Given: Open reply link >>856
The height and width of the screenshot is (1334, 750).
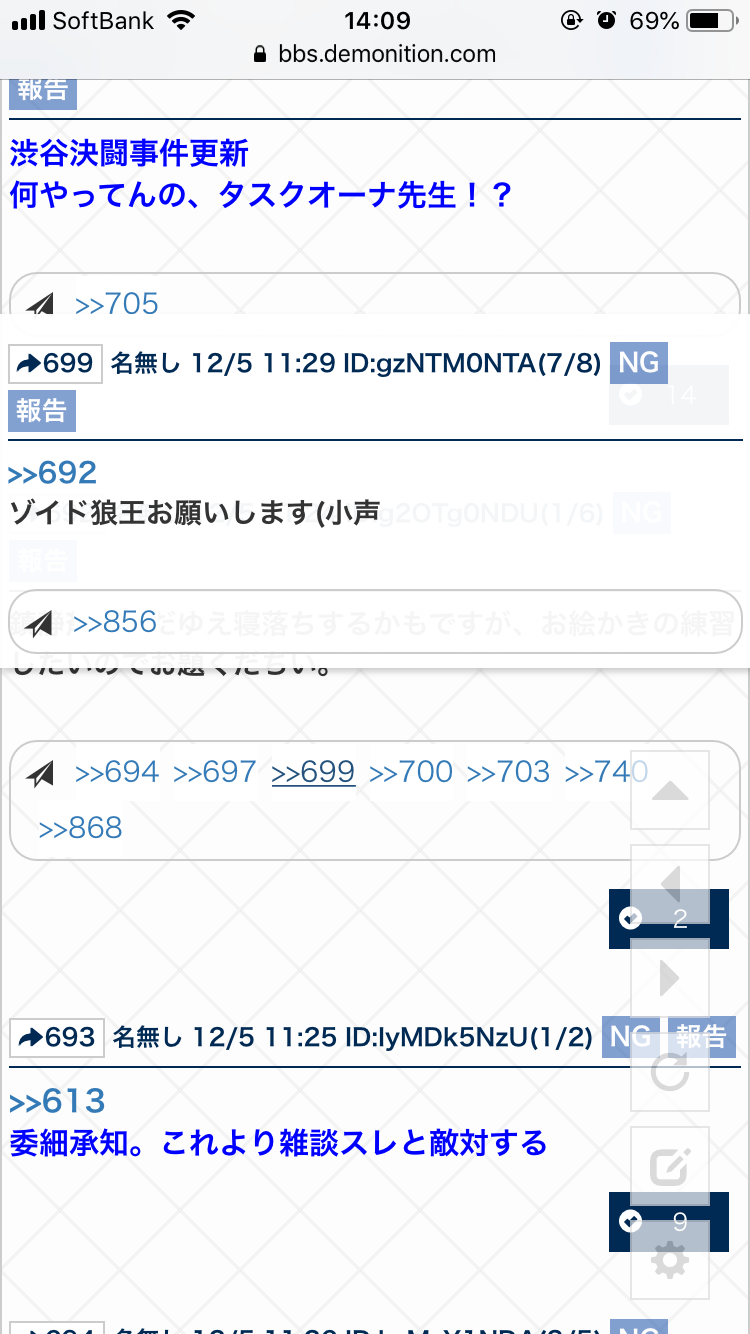Looking at the screenshot, I should tap(115, 622).
